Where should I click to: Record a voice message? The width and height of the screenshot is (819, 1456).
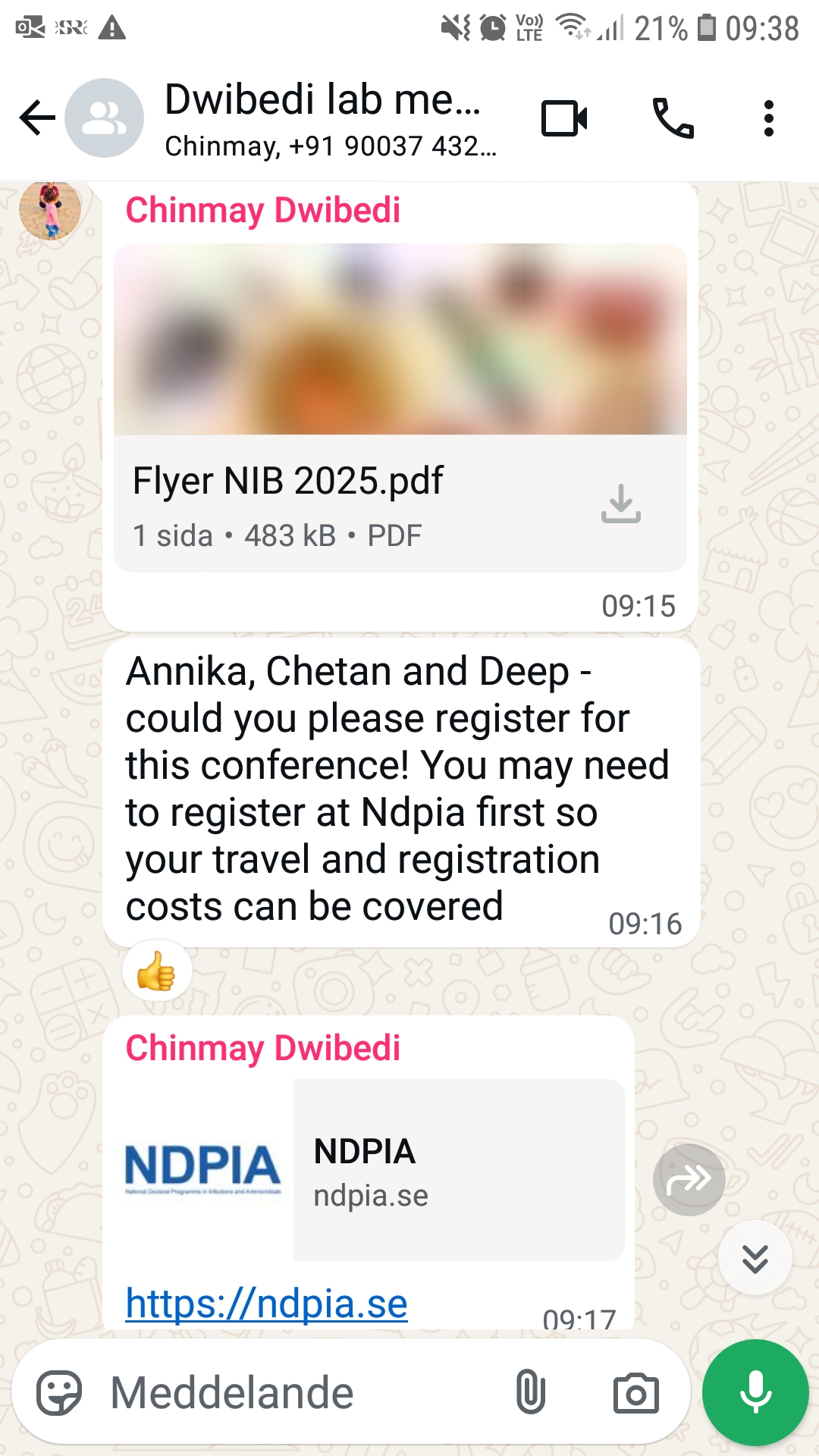(755, 1393)
